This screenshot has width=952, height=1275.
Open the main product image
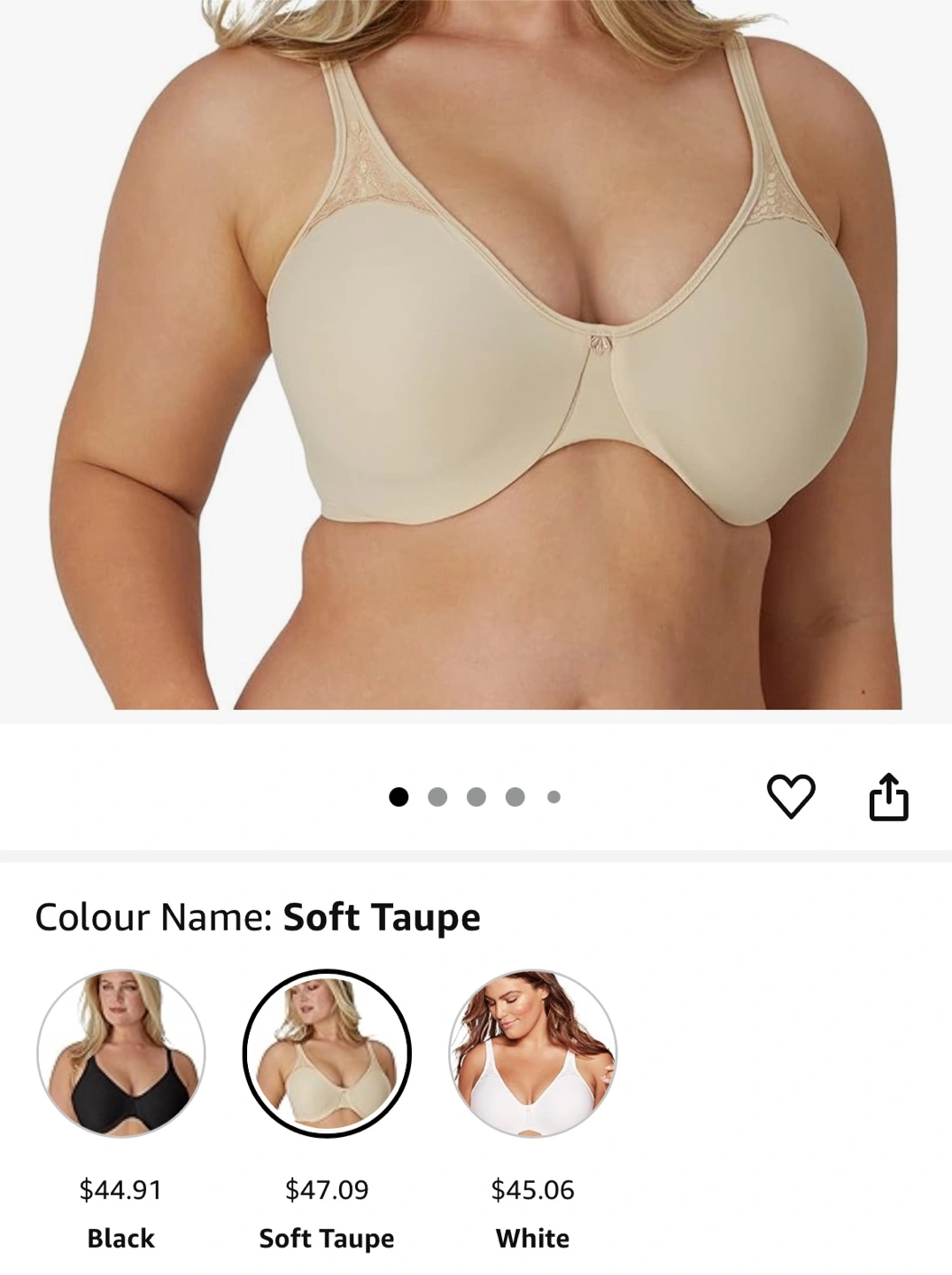coord(476,354)
